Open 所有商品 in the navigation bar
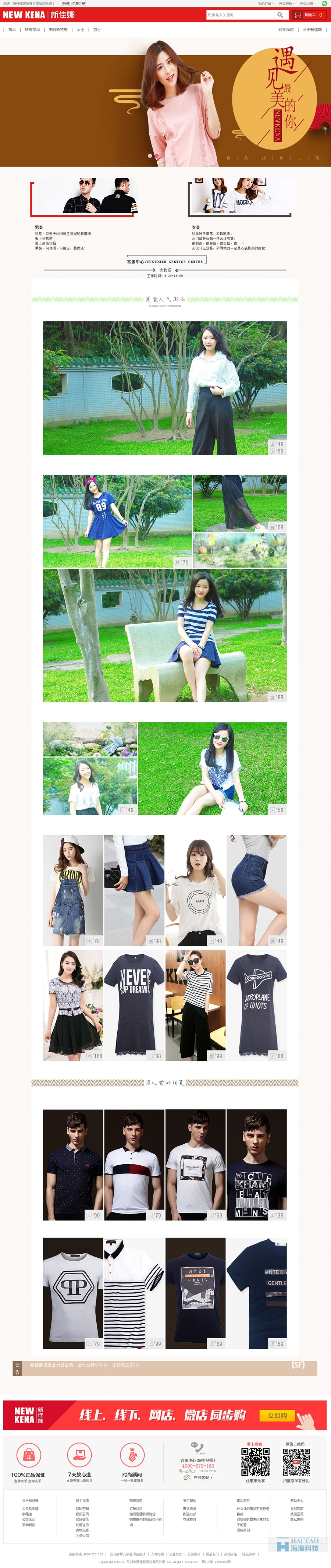Viewport: 331px width, 1568px height. tap(32, 30)
